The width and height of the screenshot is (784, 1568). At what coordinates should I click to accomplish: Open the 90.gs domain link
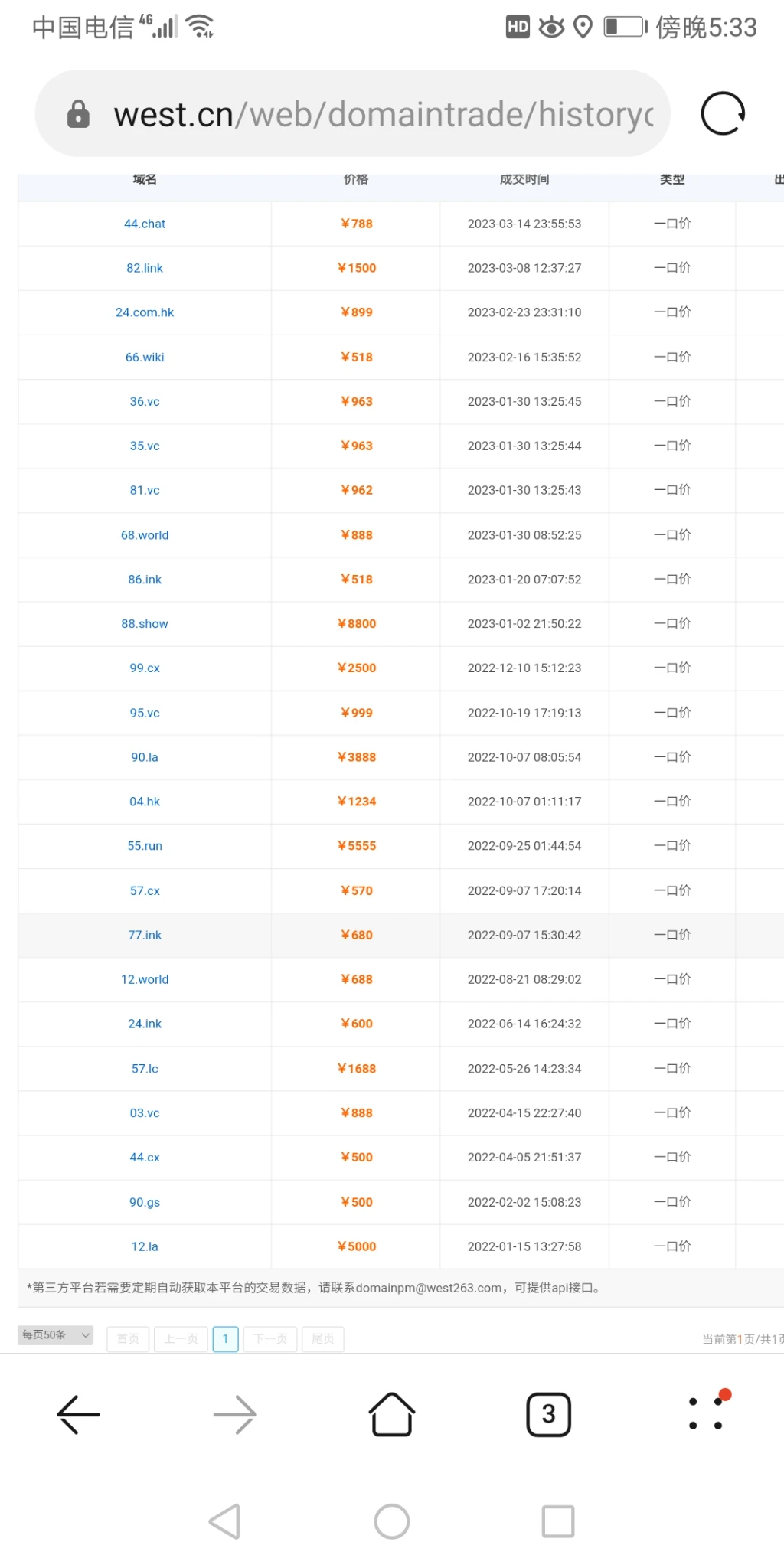pyautogui.click(x=145, y=1202)
